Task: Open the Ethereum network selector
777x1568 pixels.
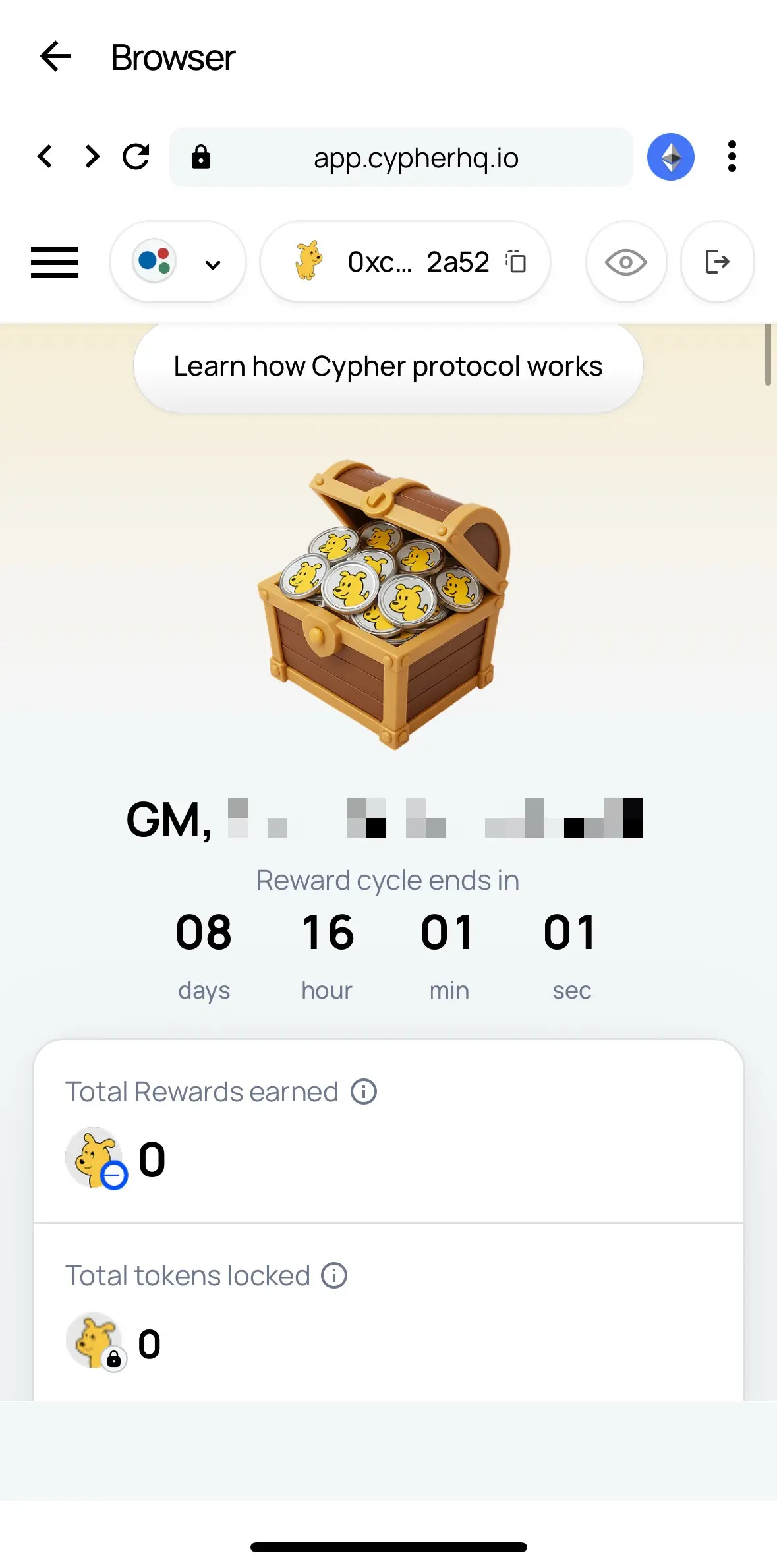Action: (670, 157)
